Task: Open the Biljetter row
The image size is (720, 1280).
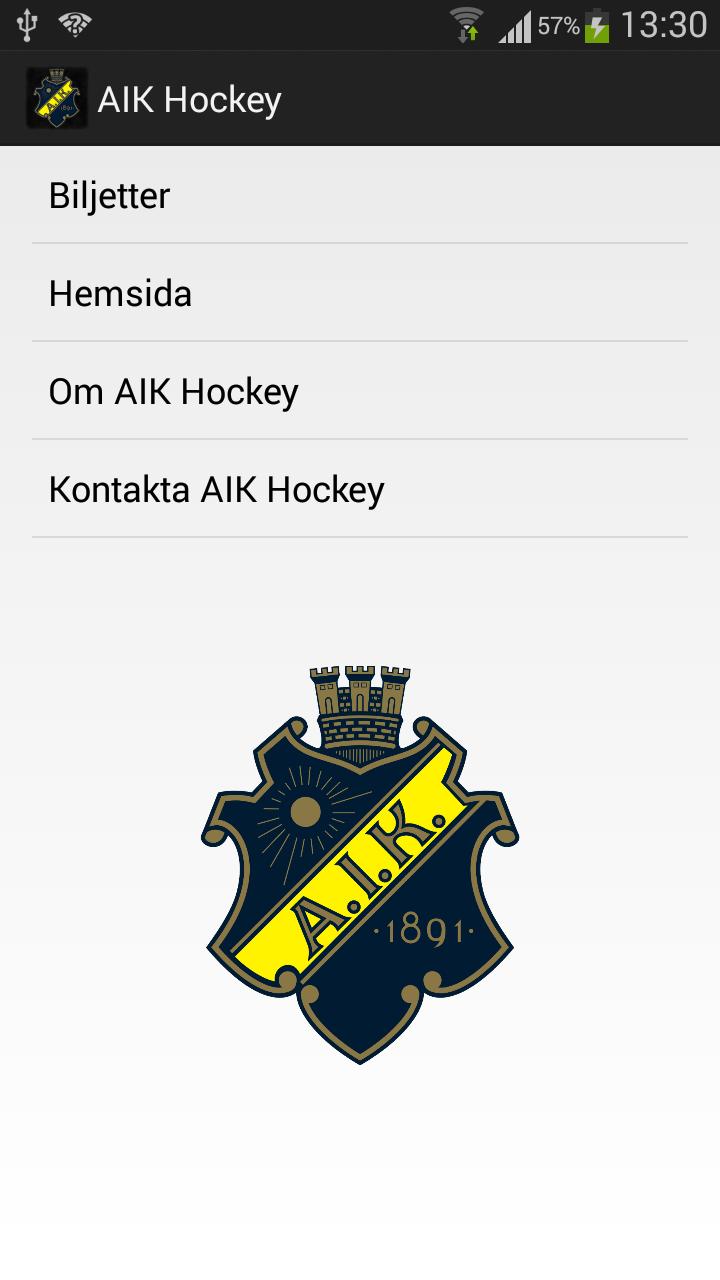Action: coord(360,195)
